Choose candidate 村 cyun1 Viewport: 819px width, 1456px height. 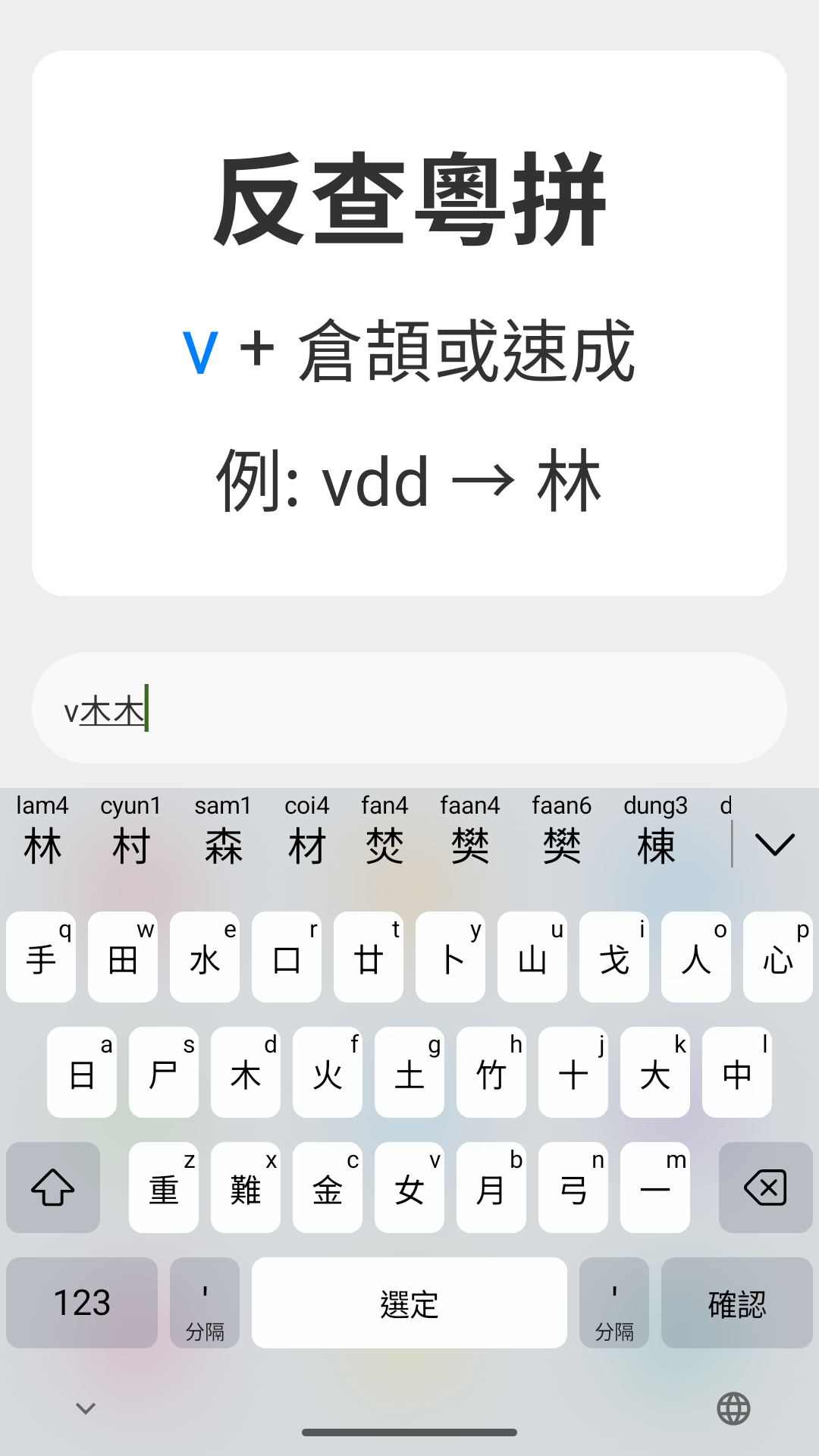pyautogui.click(x=130, y=833)
